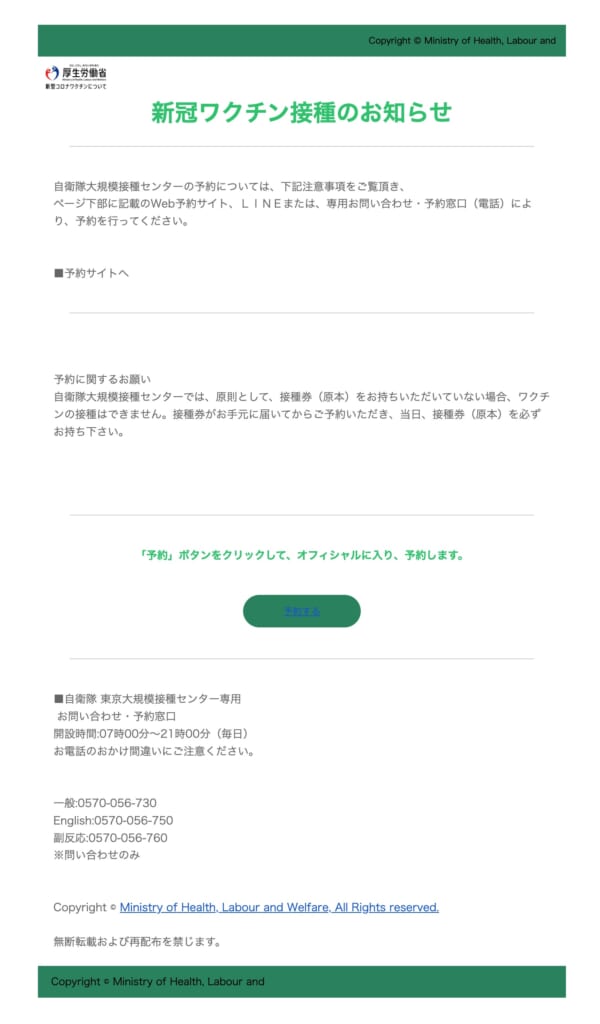Viewport: 600px width, 1024px height.
Task: Open the Ministry of Health, Labour and Welfare link
Action: tap(279, 907)
